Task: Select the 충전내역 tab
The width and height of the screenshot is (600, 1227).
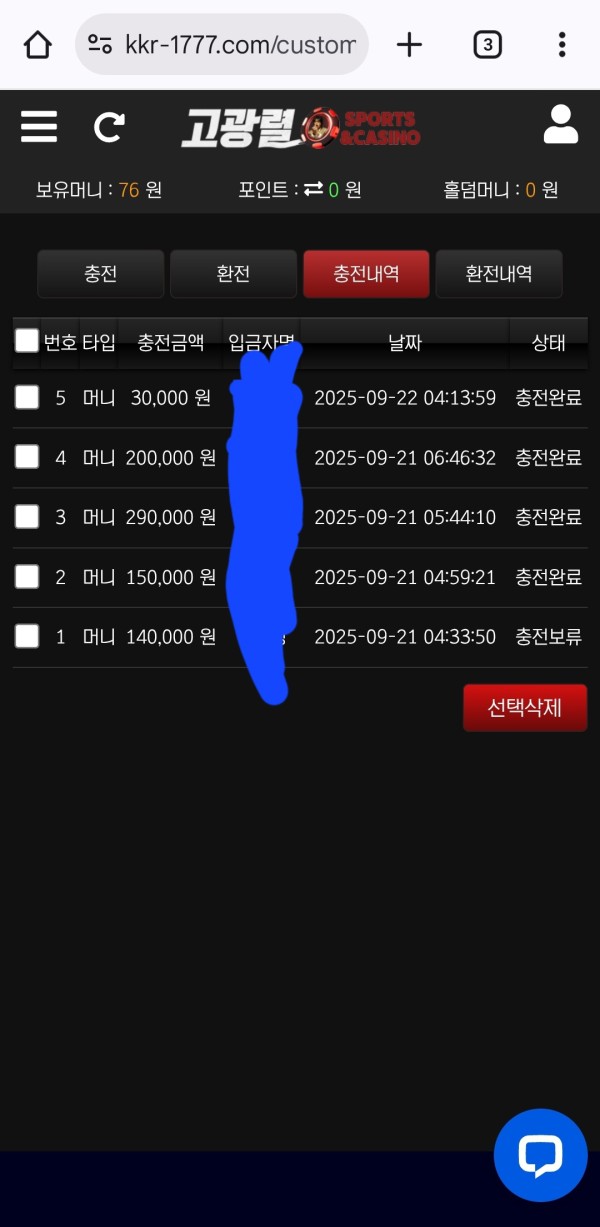Action: click(x=366, y=274)
